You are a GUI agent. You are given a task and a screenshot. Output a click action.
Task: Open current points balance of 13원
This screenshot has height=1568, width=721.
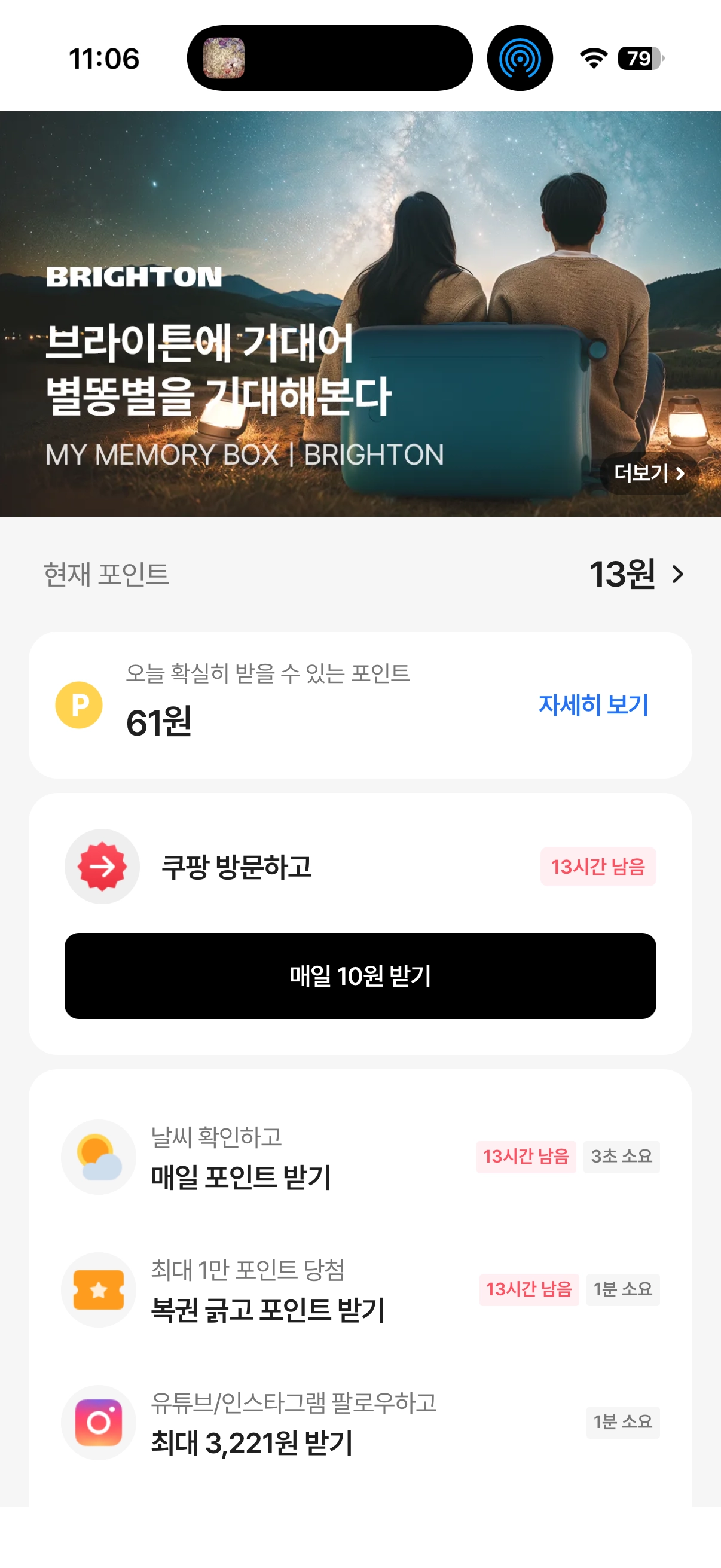tap(637, 574)
